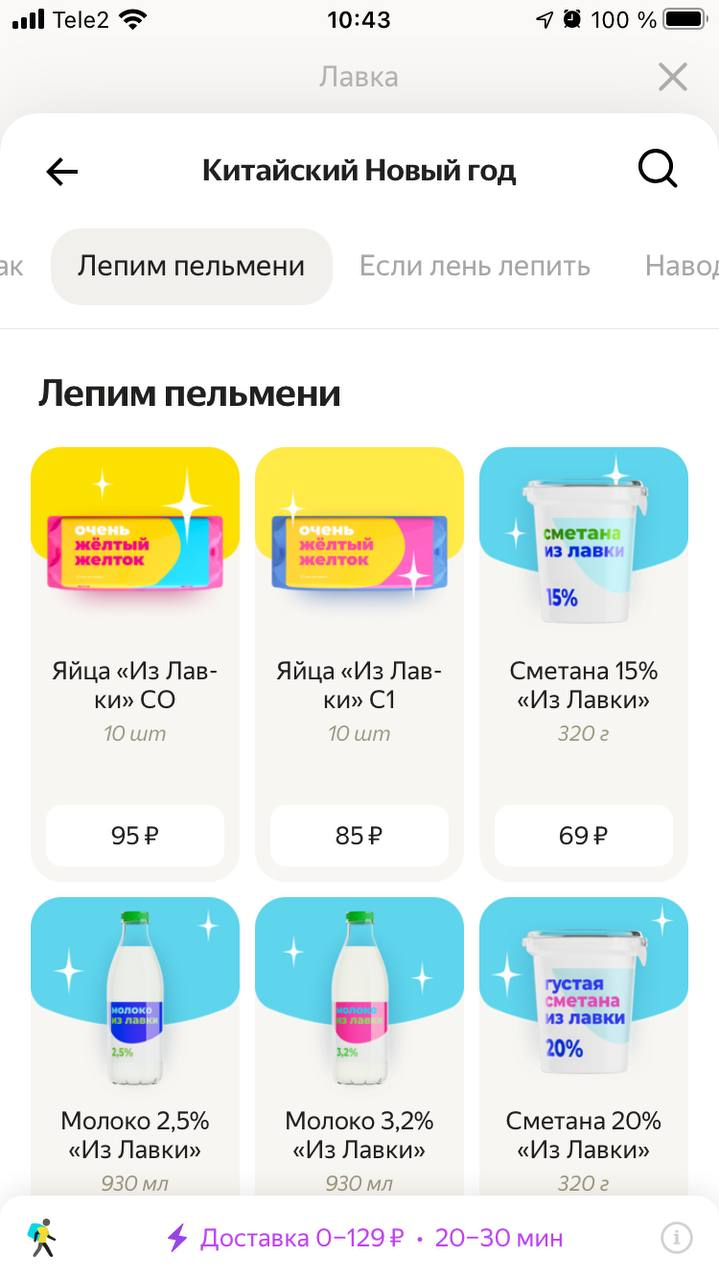The width and height of the screenshot is (719, 1280).
Task: Add Сметана 15% for 69 ₽
Action: click(x=583, y=835)
